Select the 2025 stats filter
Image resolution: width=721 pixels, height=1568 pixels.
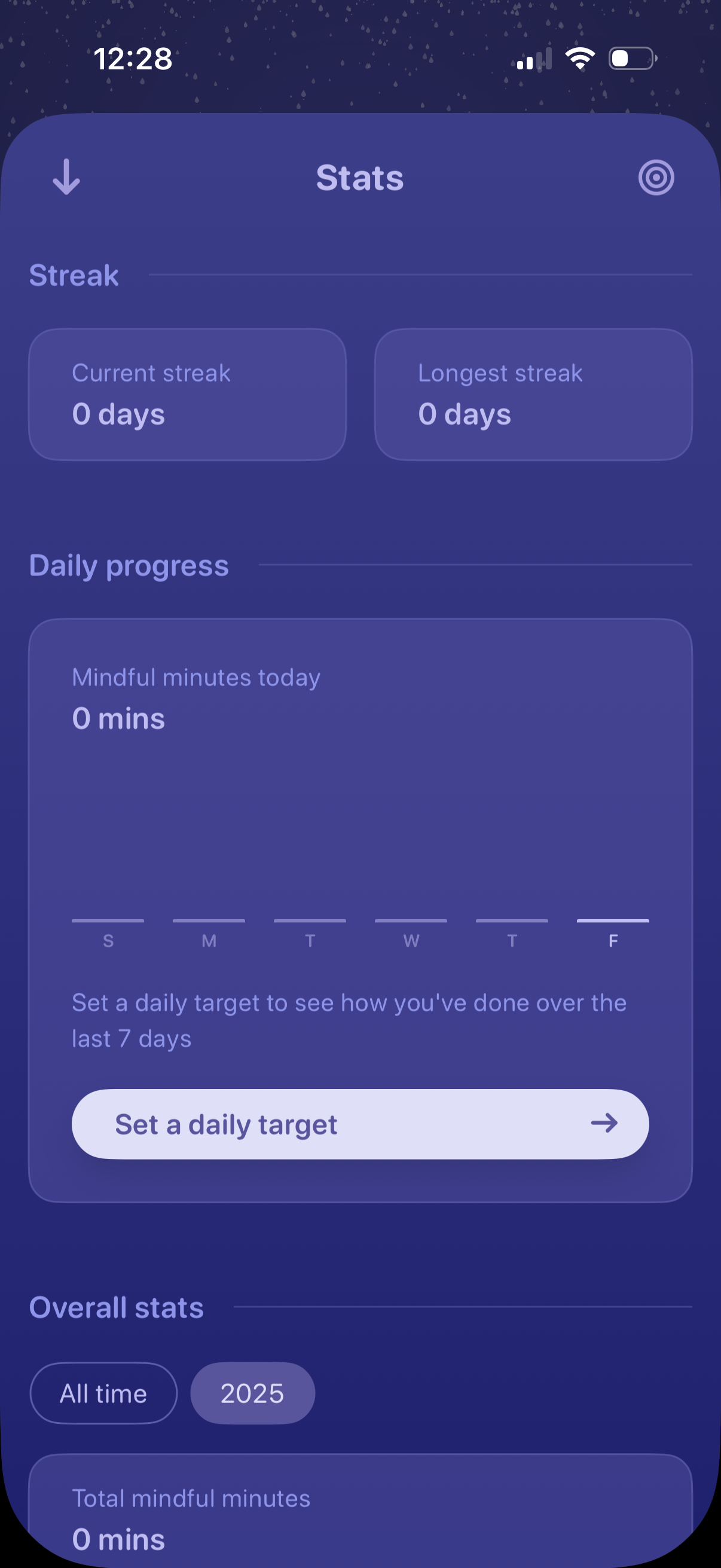coord(252,1393)
